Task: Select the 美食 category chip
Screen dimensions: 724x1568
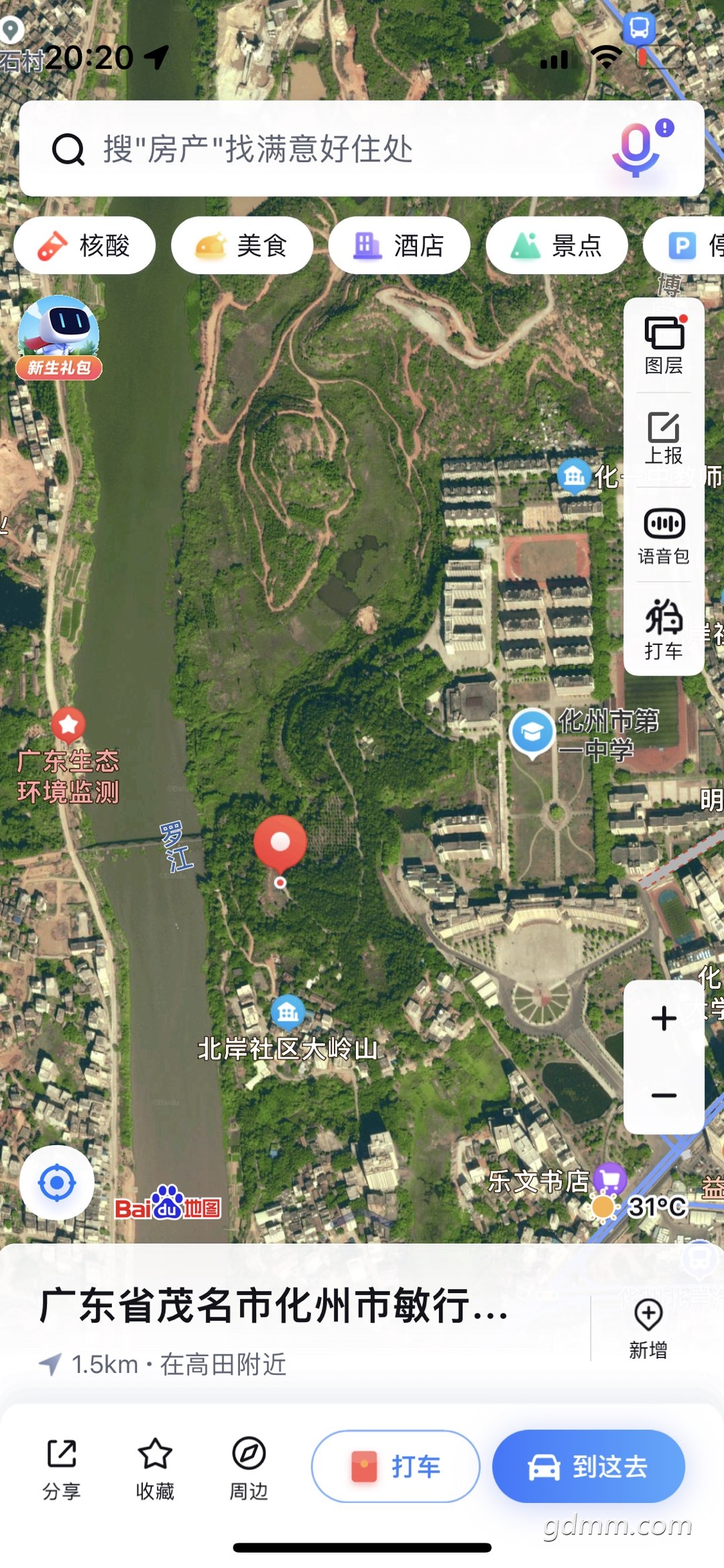Action: point(242,245)
